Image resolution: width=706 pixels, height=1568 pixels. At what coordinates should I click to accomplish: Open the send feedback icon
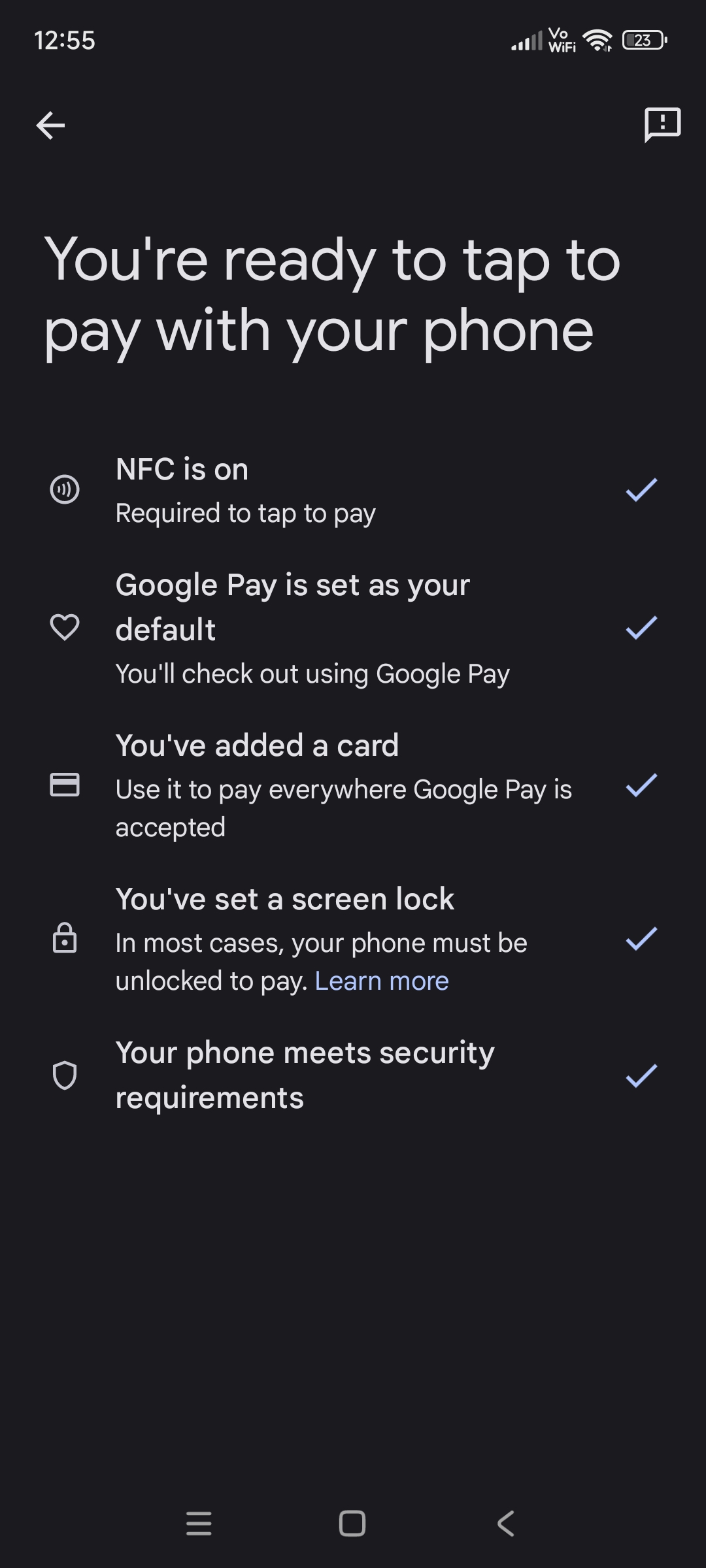click(x=662, y=124)
